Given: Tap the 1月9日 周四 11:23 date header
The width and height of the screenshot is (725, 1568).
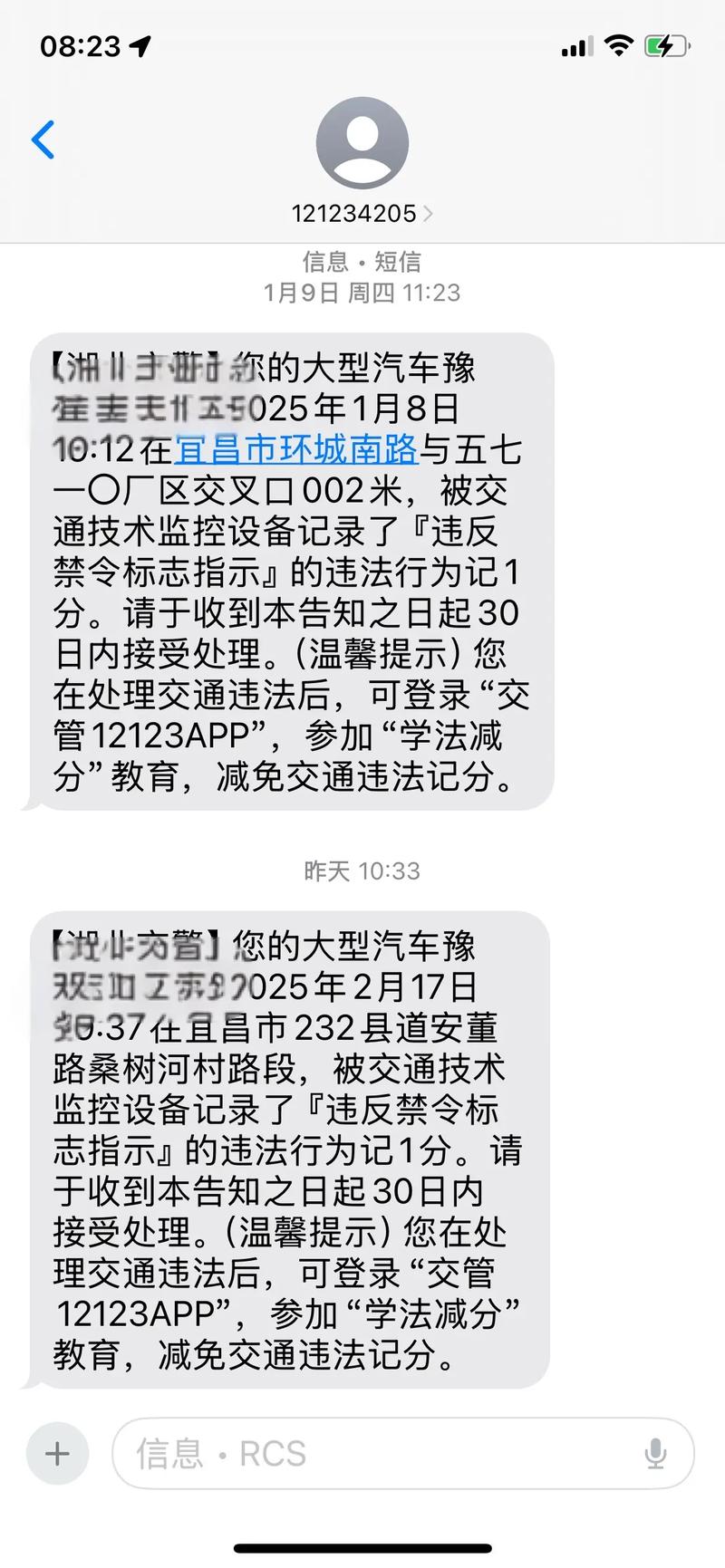Looking at the screenshot, I should click(362, 292).
